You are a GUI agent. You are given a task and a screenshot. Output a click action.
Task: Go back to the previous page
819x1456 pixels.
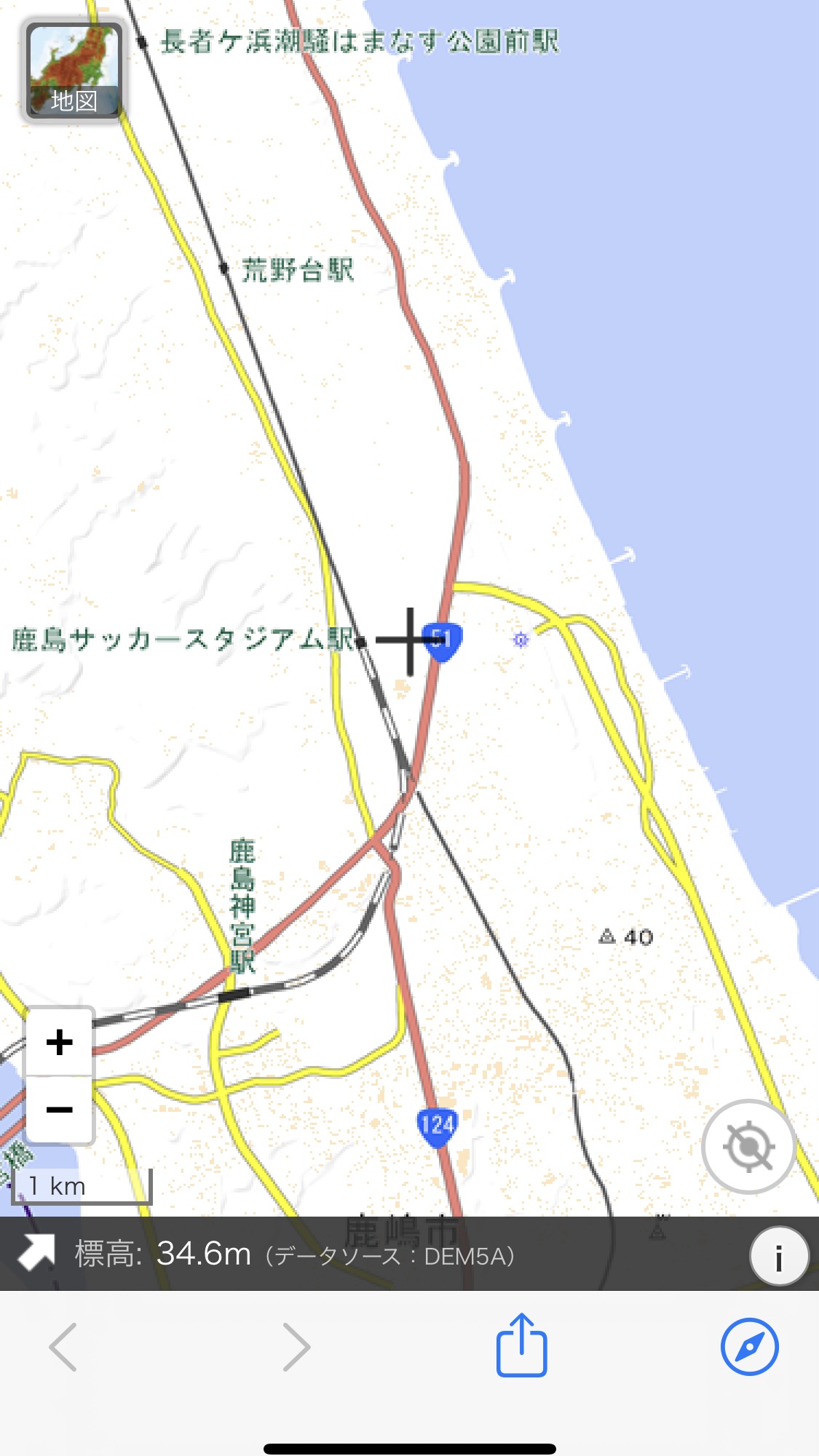click(63, 1347)
